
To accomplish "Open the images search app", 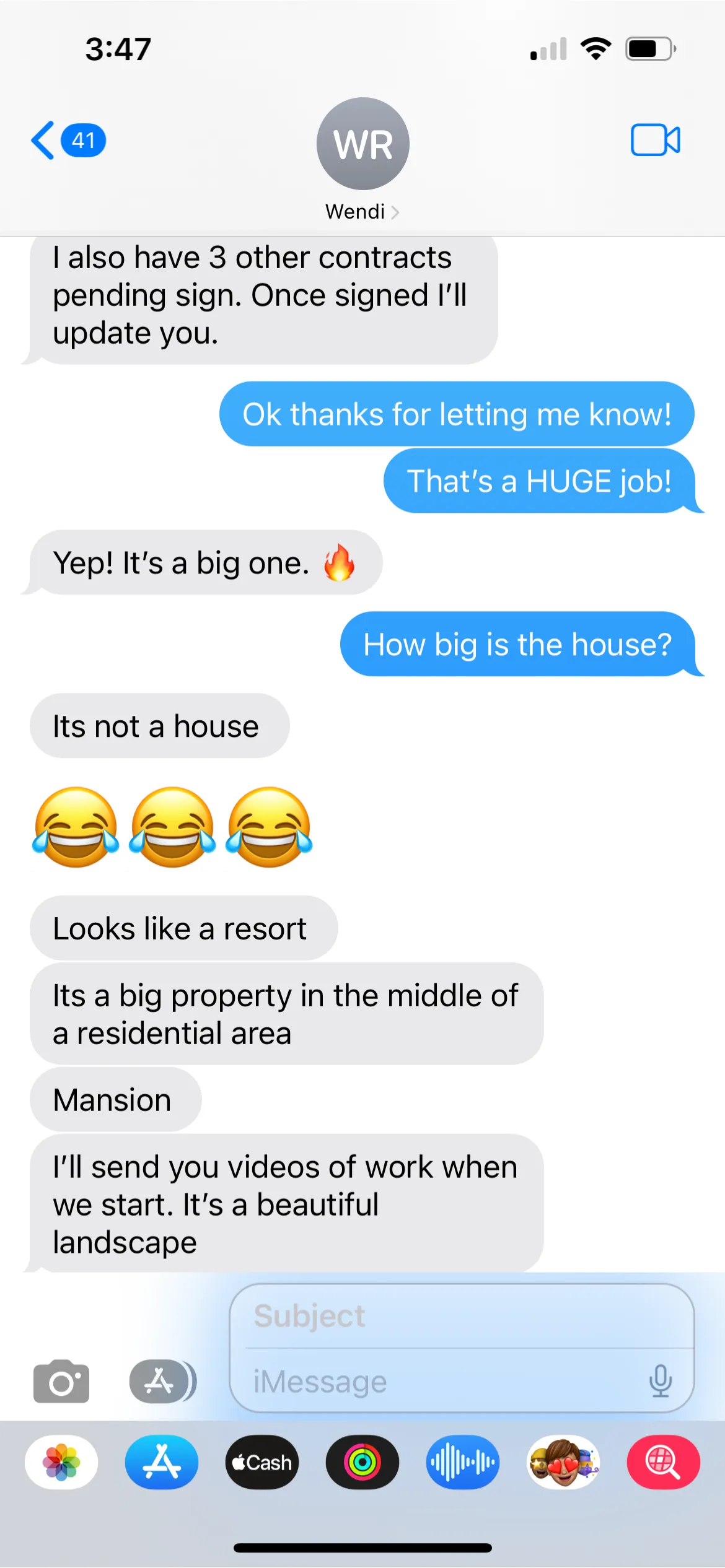I will [664, 1462].
